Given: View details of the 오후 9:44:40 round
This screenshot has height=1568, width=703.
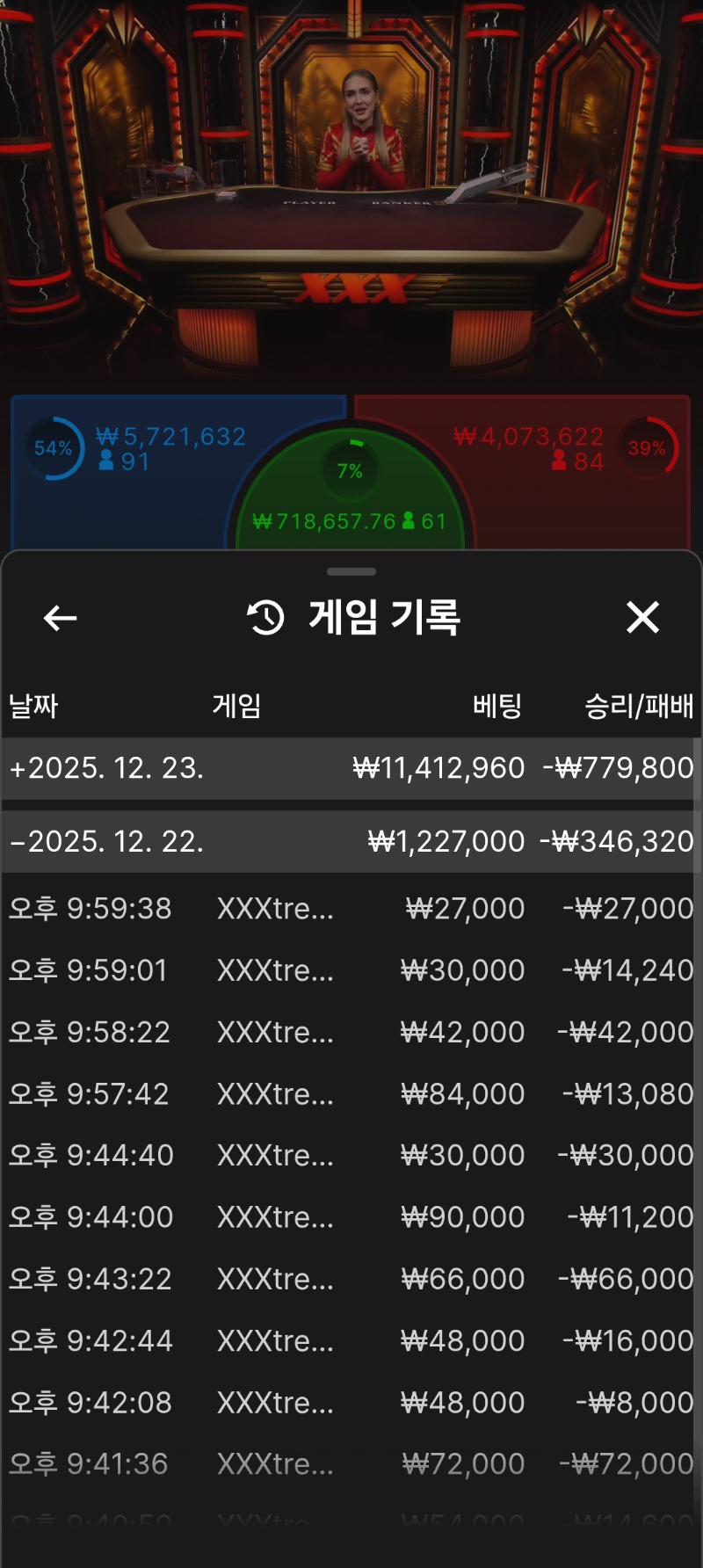Looking at the screenshot, I should (x=351, y=1155).
